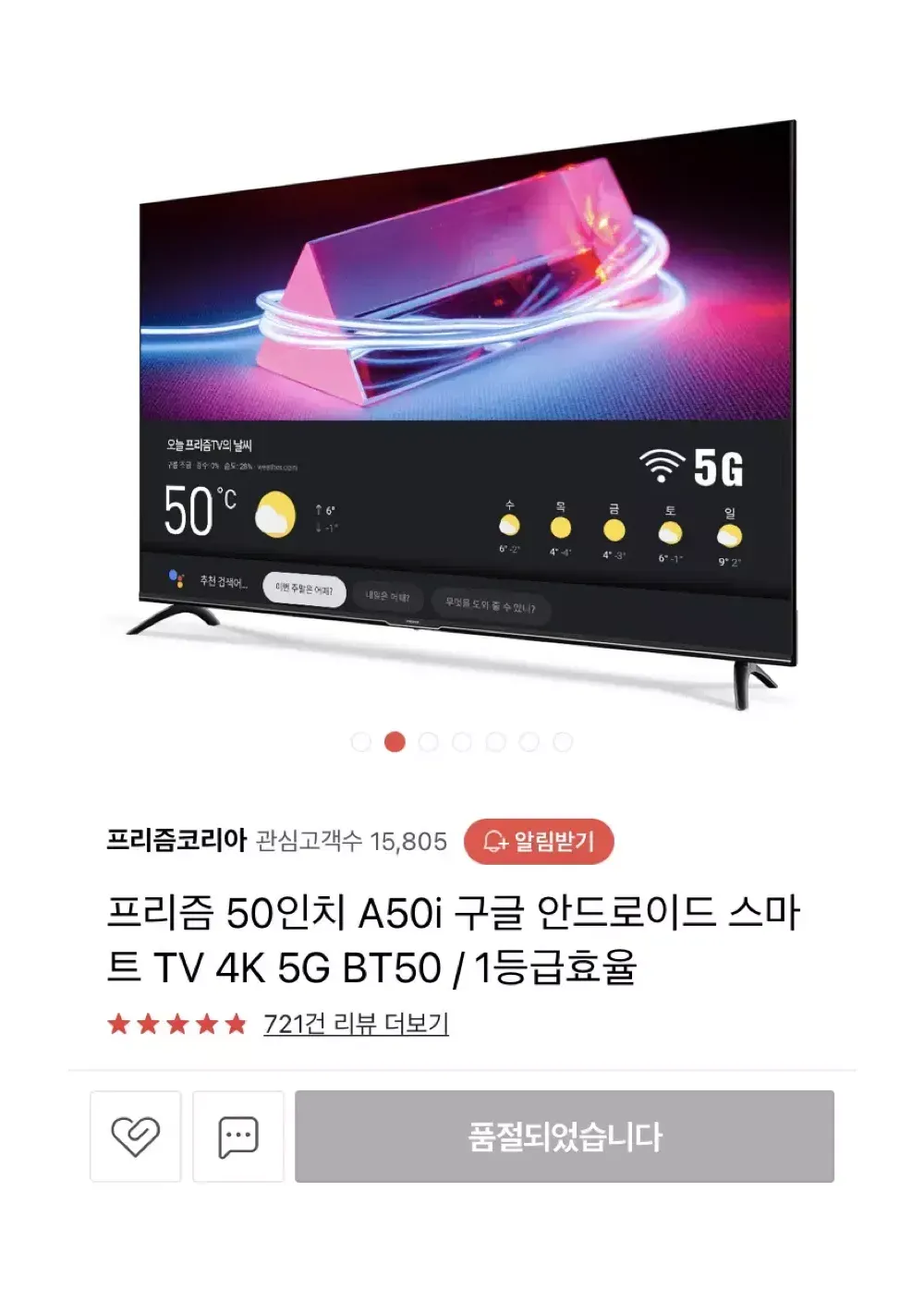
Task: Open the chat inquiry icon
Action: (x=238, y=1136)
